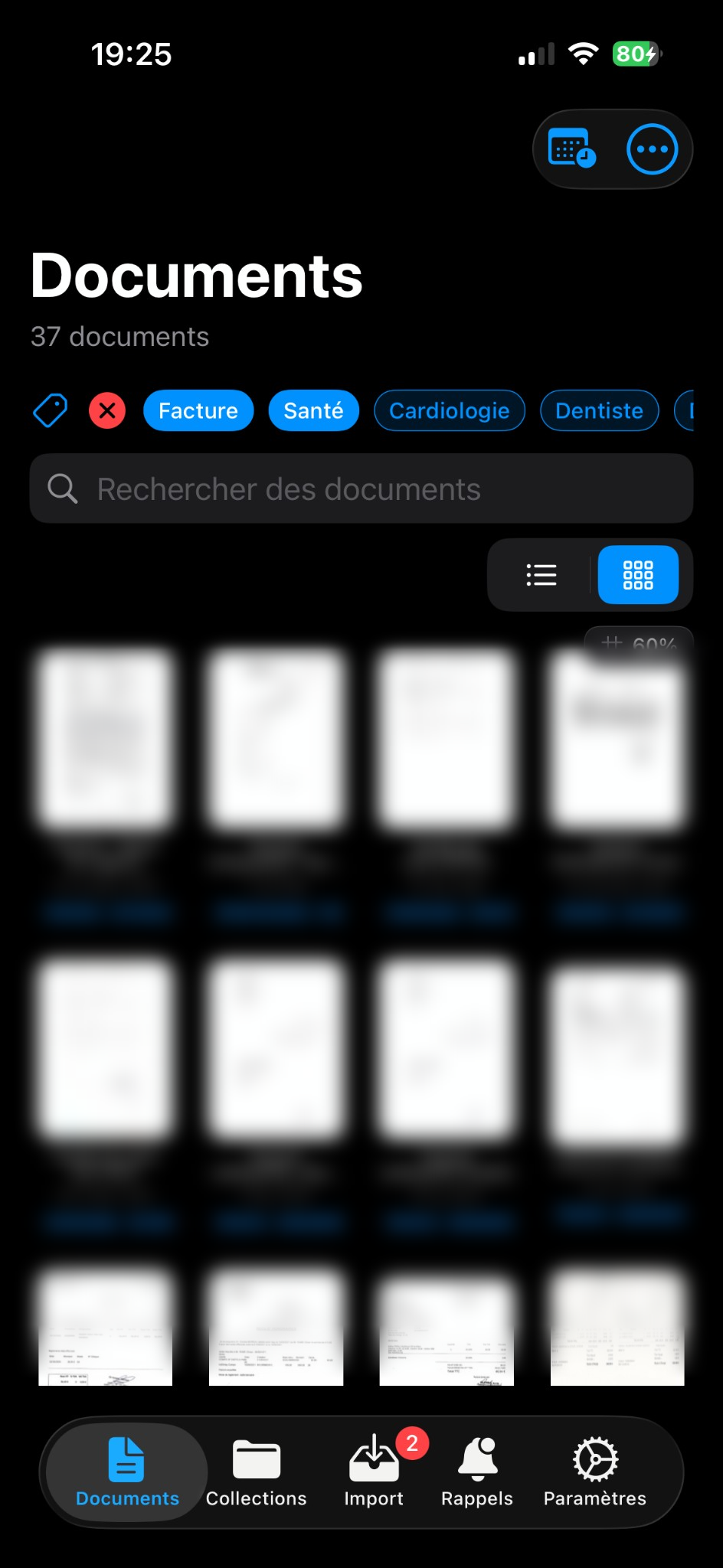Image resolution: width=723 pixels, height=1568 pixels.
Task: Open the Collections tab
Action: pyautogui.click(x=256, y=1472)
